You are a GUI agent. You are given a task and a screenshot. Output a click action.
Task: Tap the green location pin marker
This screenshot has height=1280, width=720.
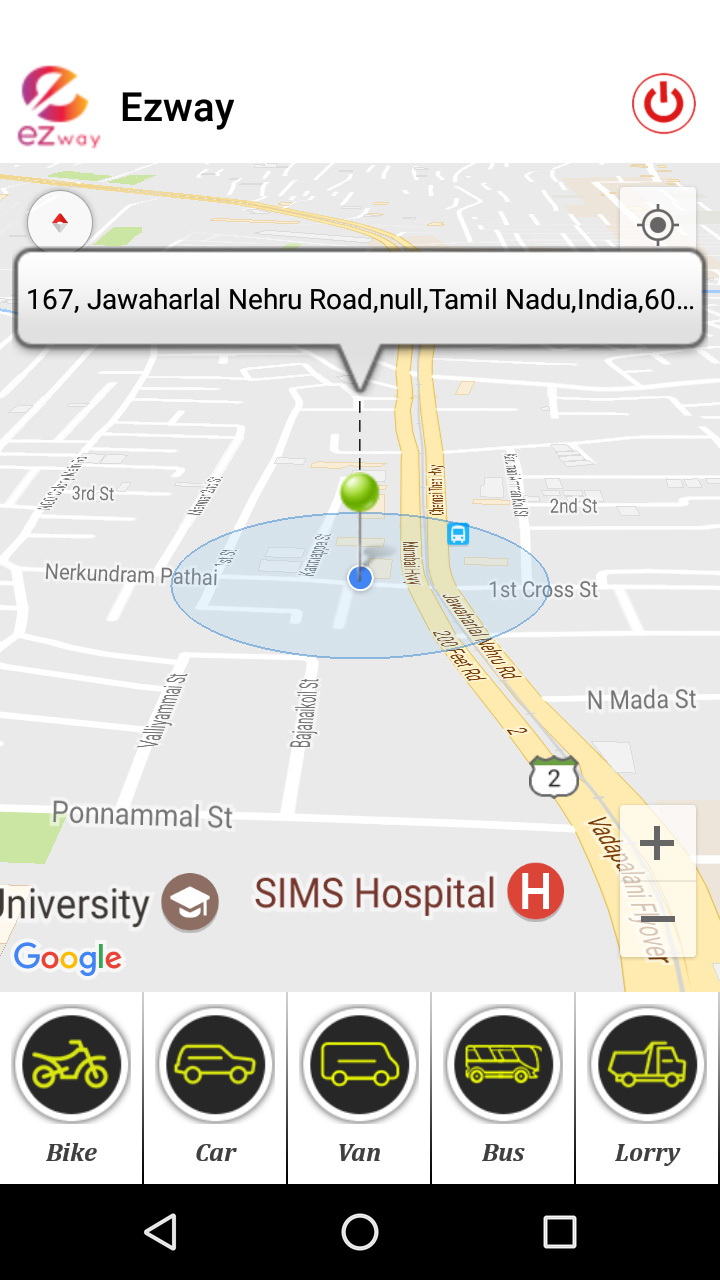coord(359,492)
